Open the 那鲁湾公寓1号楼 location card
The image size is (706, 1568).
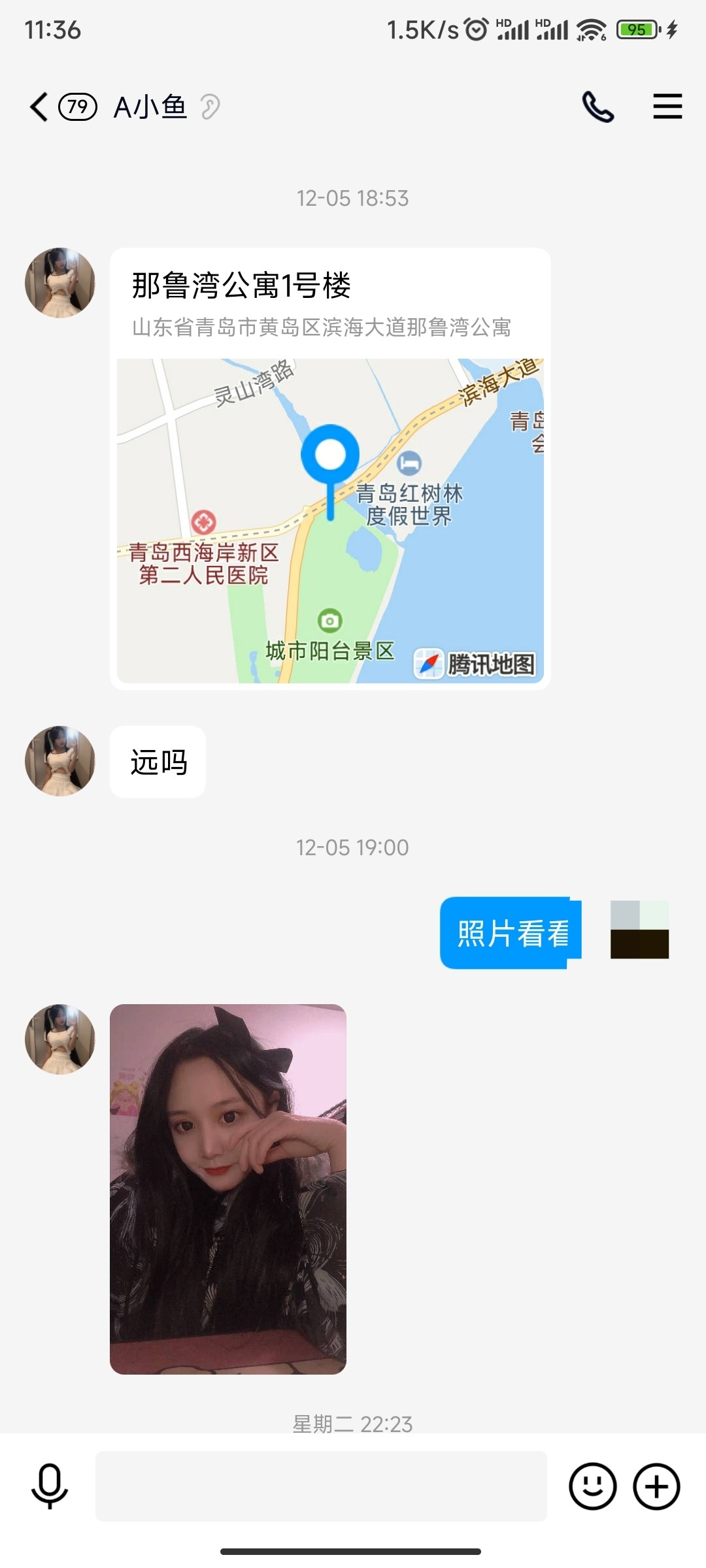[x=330, y=468]
